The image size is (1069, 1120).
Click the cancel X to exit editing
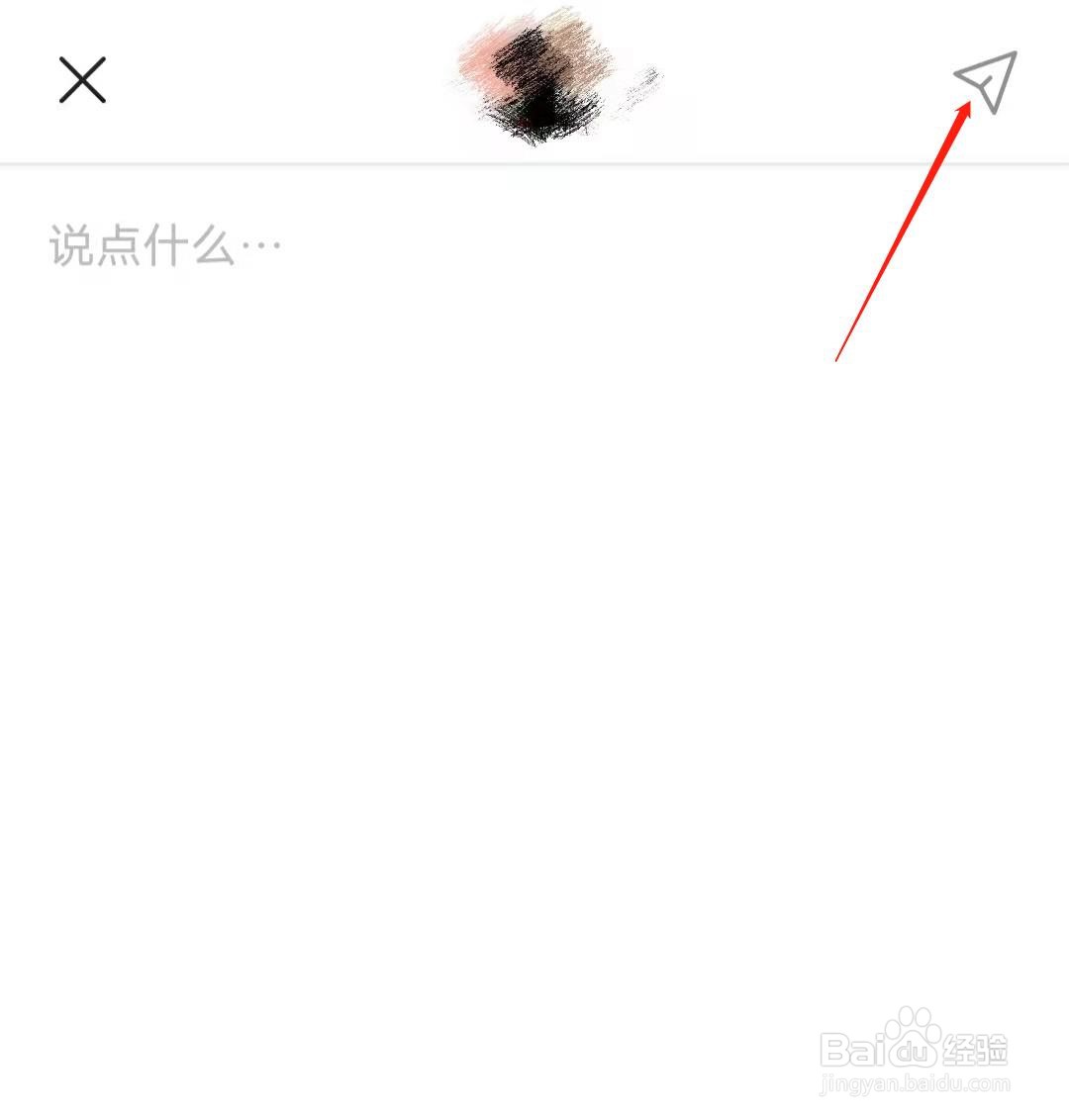(x=81, y=80)
